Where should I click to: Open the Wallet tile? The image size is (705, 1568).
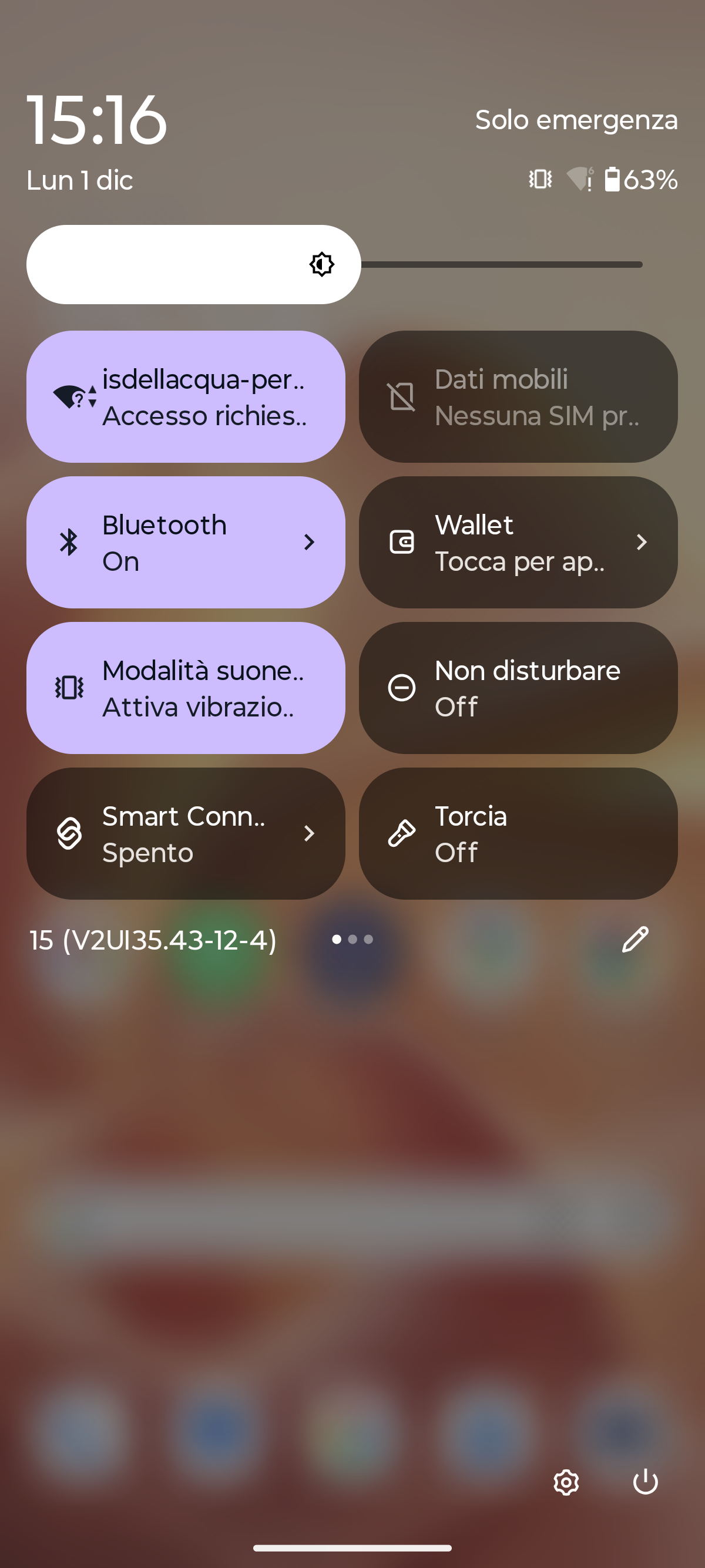pos(518,541)
